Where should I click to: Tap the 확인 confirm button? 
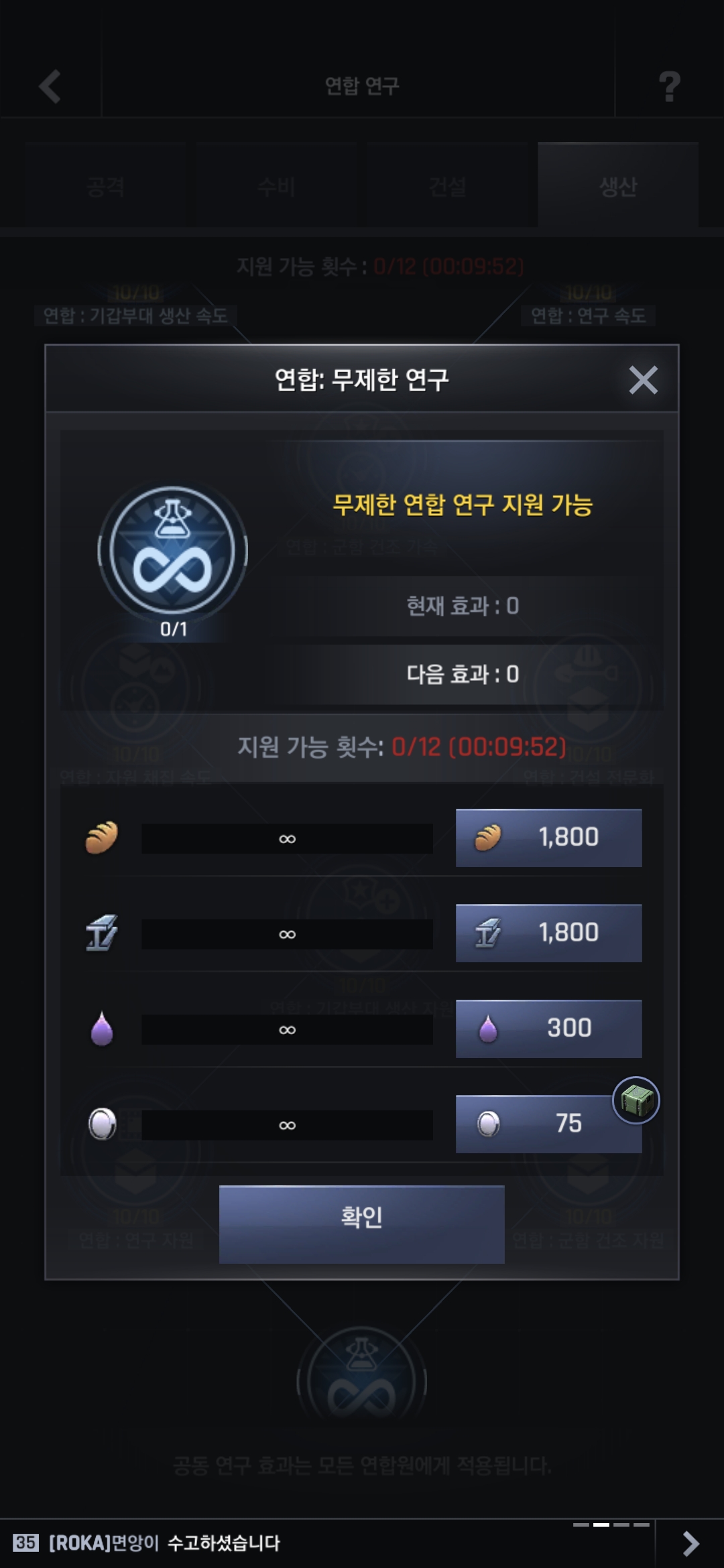tap(361, 1224)
